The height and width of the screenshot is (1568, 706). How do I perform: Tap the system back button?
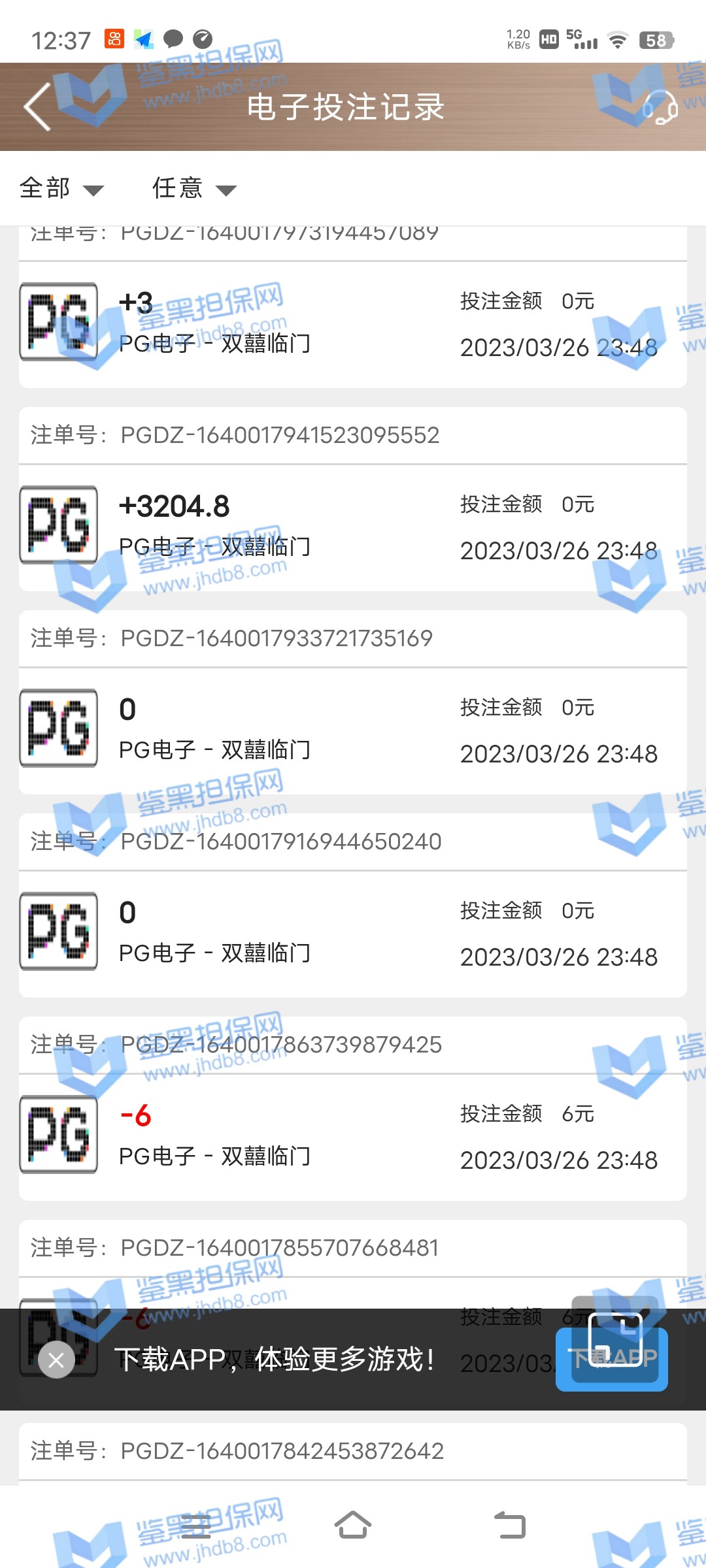point(510,1526)
